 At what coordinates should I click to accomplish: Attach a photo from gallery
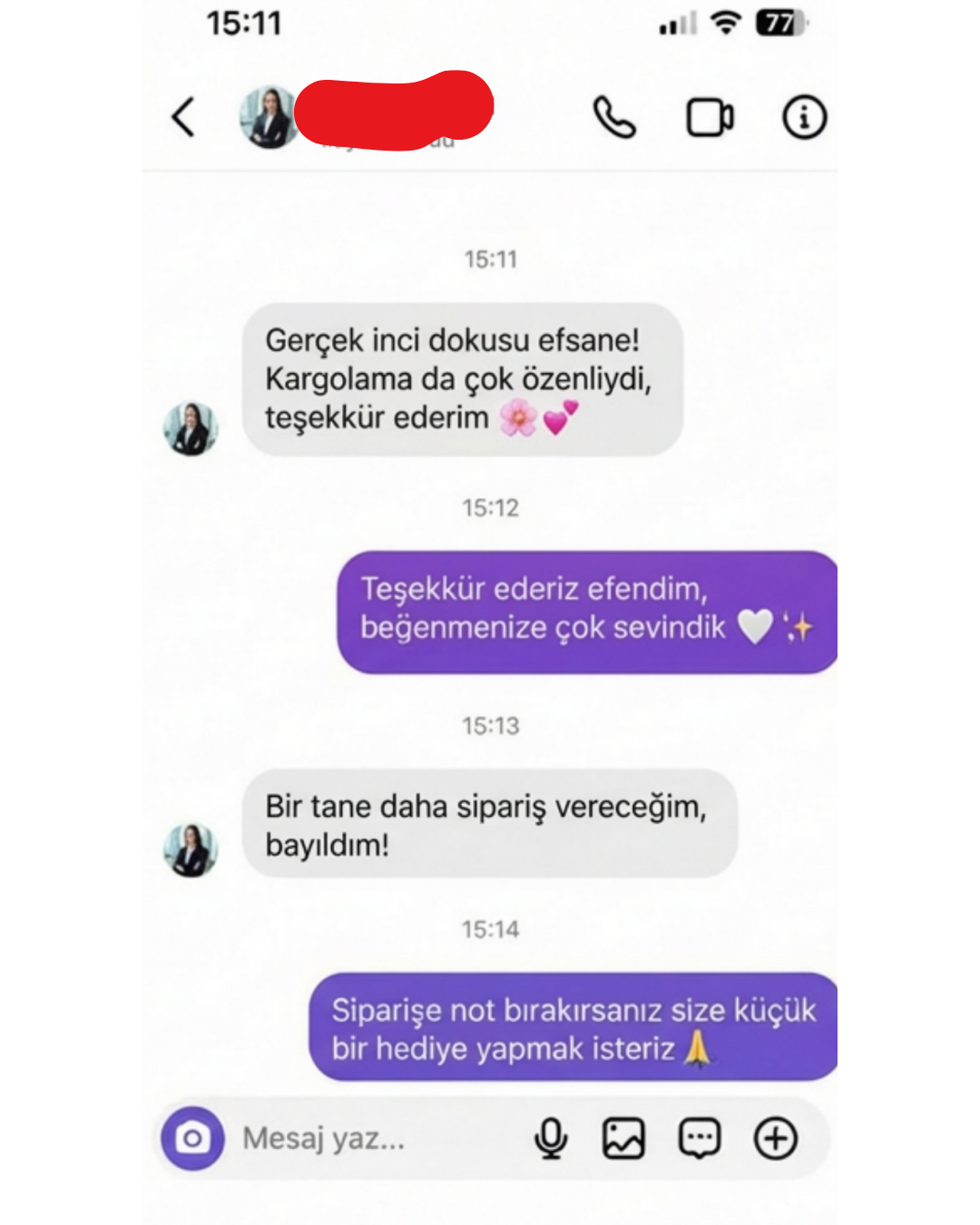coord(624,1138)
